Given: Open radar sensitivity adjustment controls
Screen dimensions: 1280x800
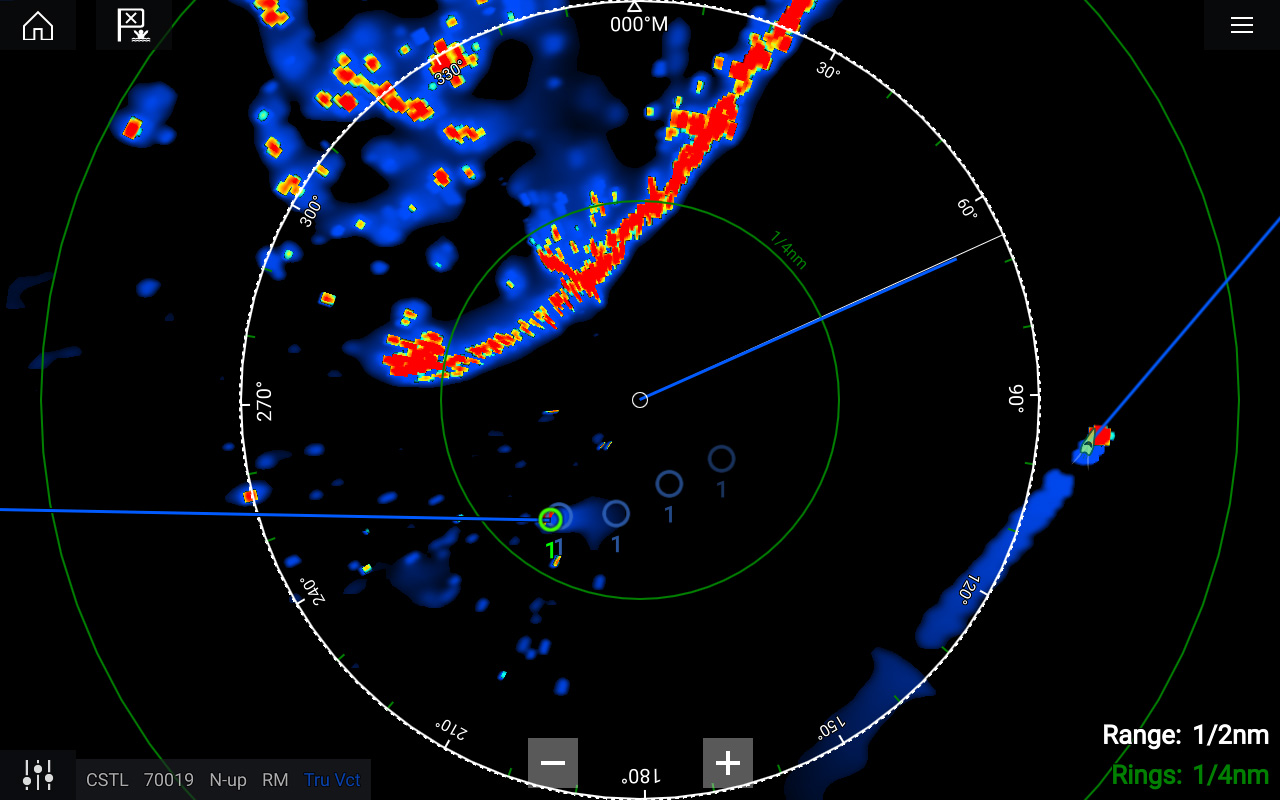Looking at the screenshot, I should click(x=38, y=775).
